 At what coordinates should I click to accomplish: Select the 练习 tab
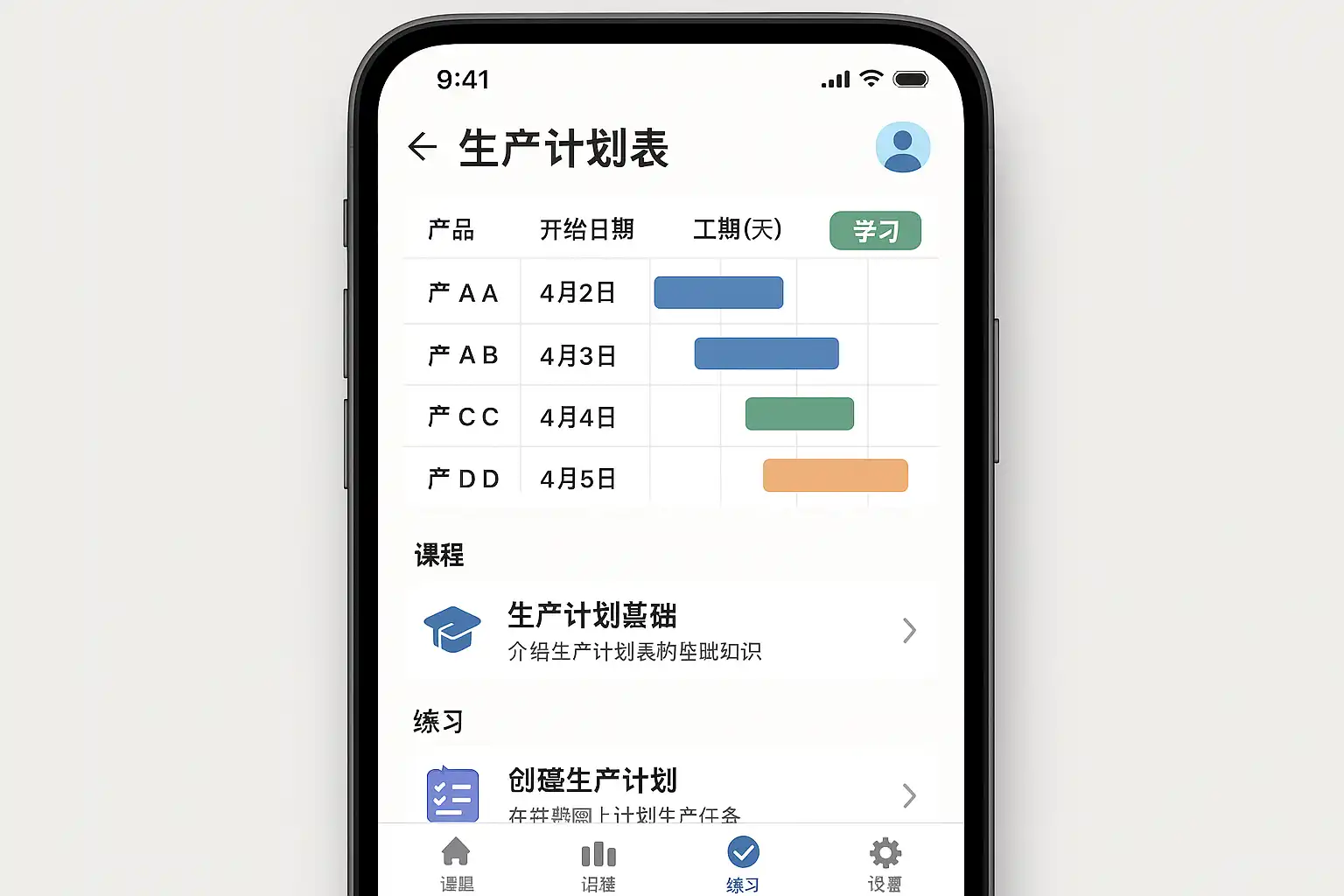click(x=743, y=862)
